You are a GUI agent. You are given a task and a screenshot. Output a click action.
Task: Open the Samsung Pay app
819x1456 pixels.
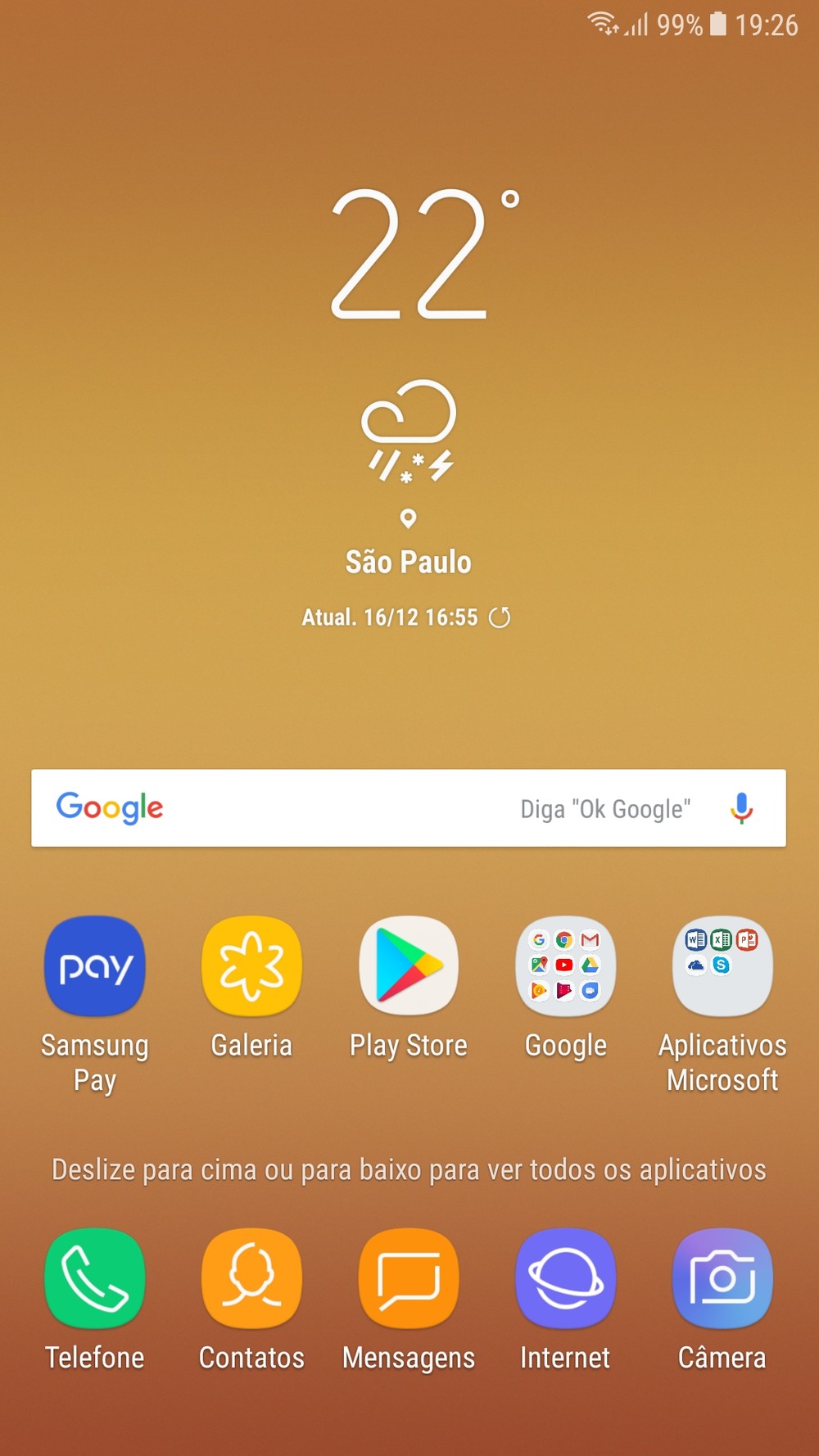click(95, 967)
